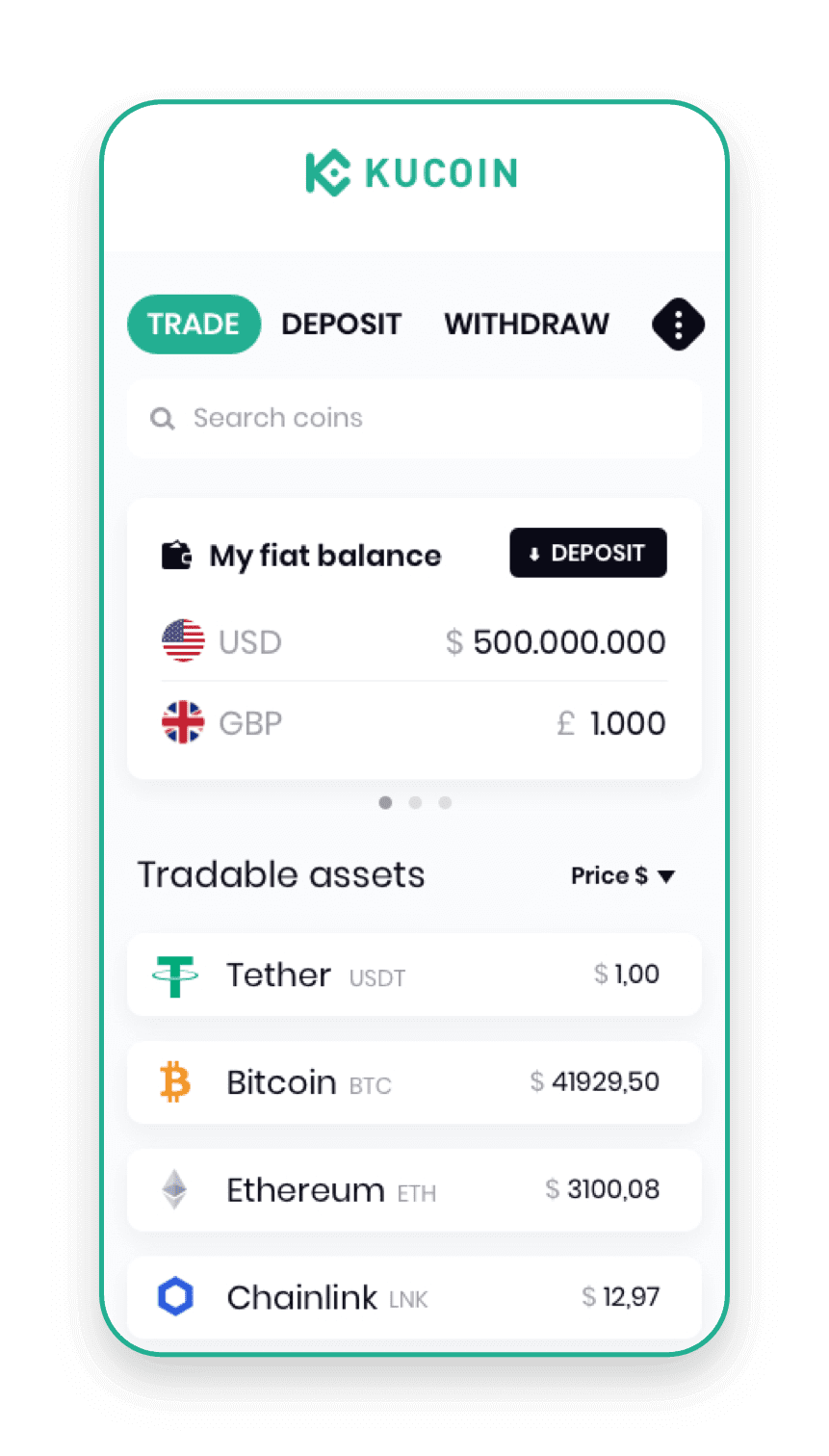Tap the Search coins field
829x1456 pixels.
414,419
